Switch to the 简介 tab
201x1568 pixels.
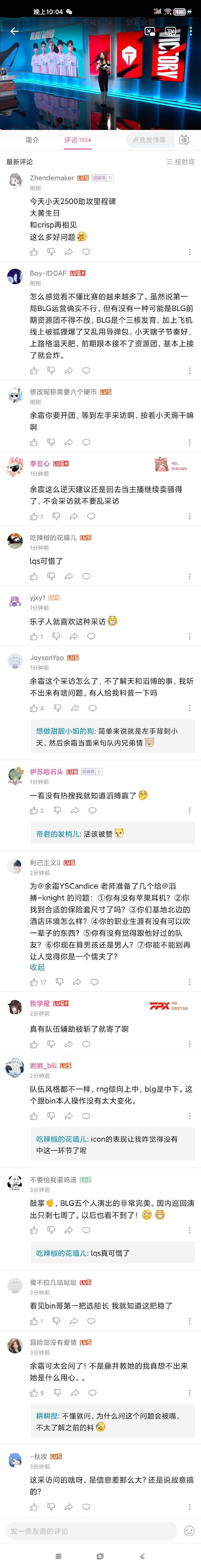click(32, 140)
